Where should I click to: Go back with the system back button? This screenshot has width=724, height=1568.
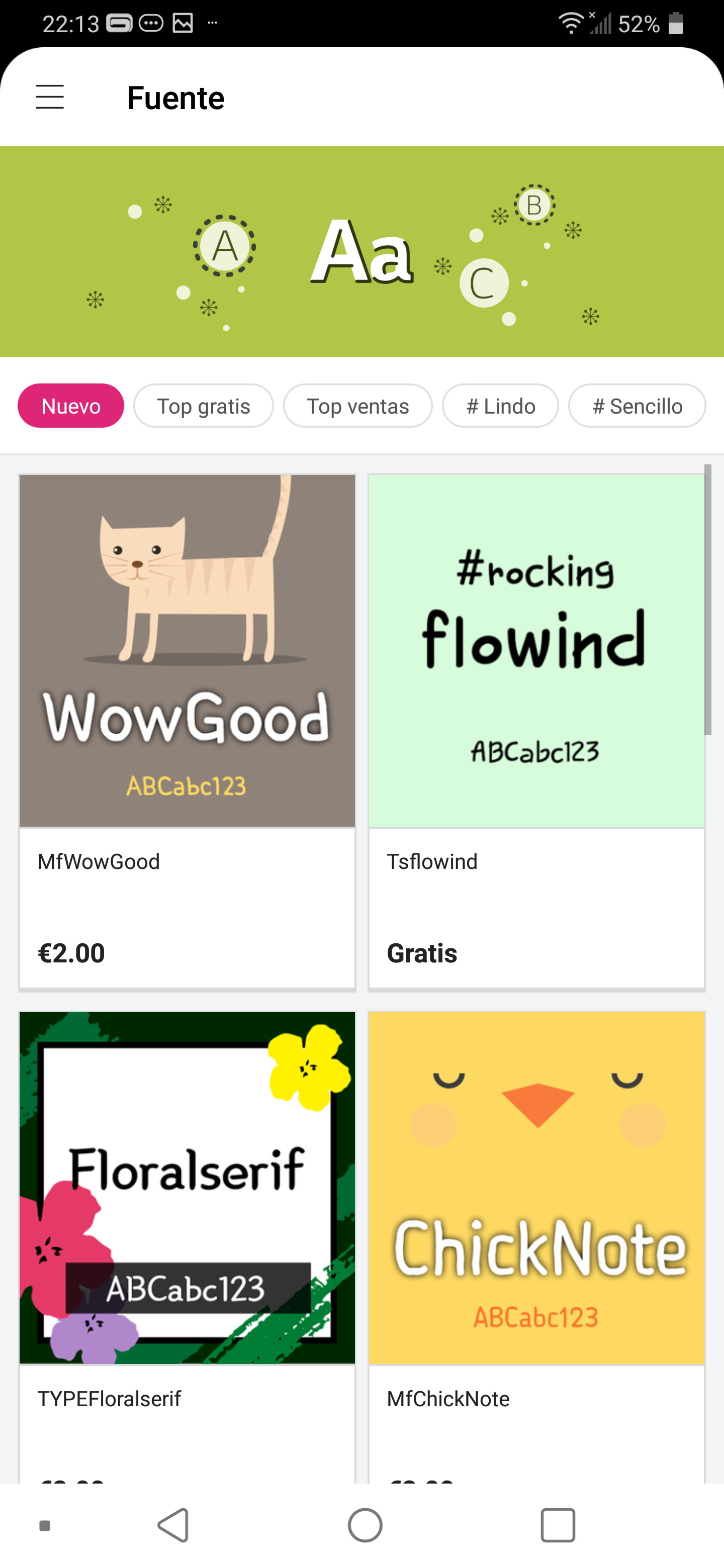coord(173,1525)
